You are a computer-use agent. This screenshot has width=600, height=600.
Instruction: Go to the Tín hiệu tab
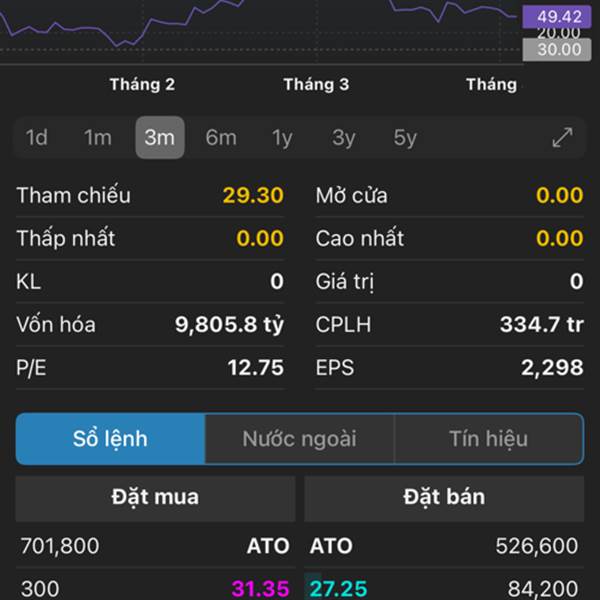coord(488,439)
